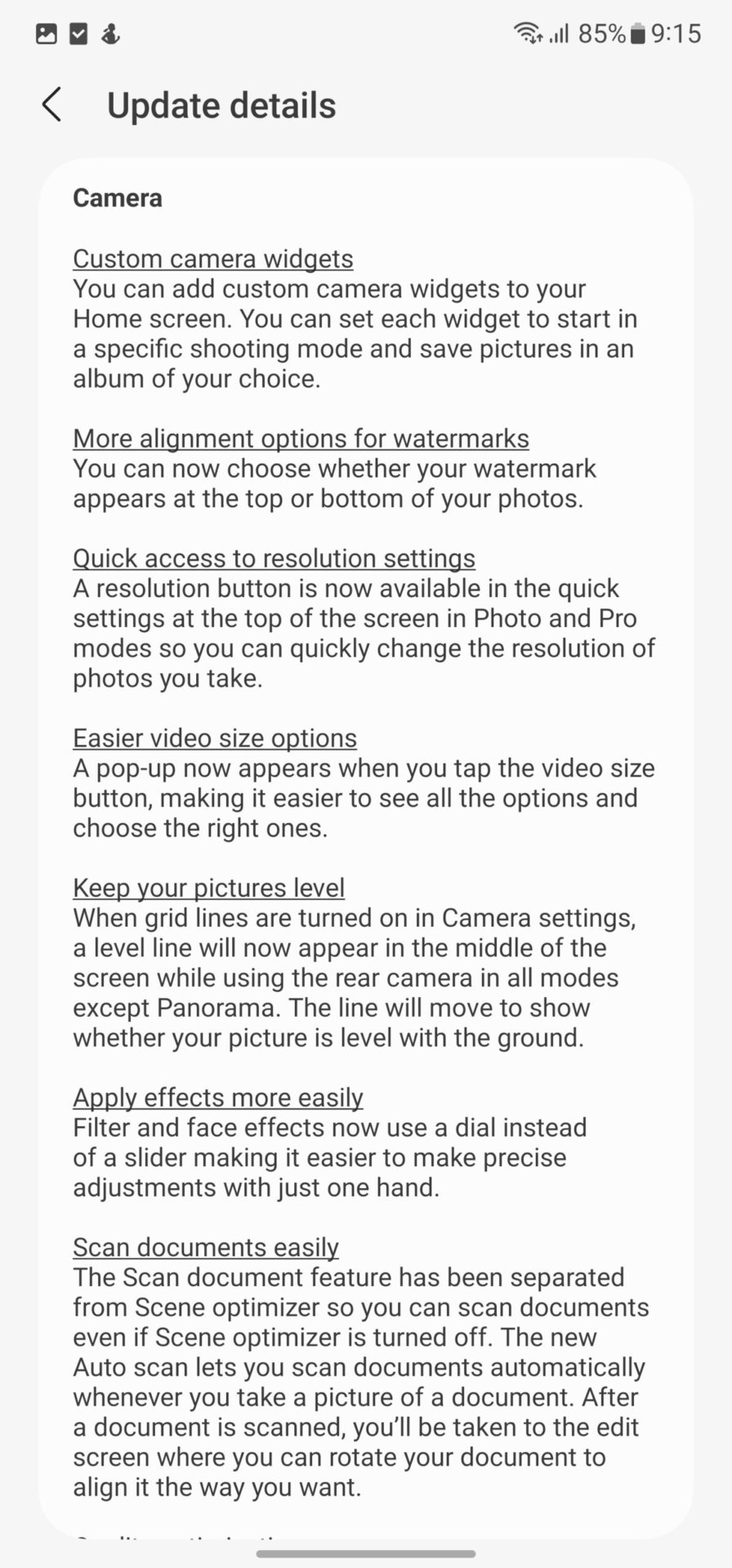Go back from Update details
Image resolution: width=732 pixels, height=1568 pixels.
point(51,105)
